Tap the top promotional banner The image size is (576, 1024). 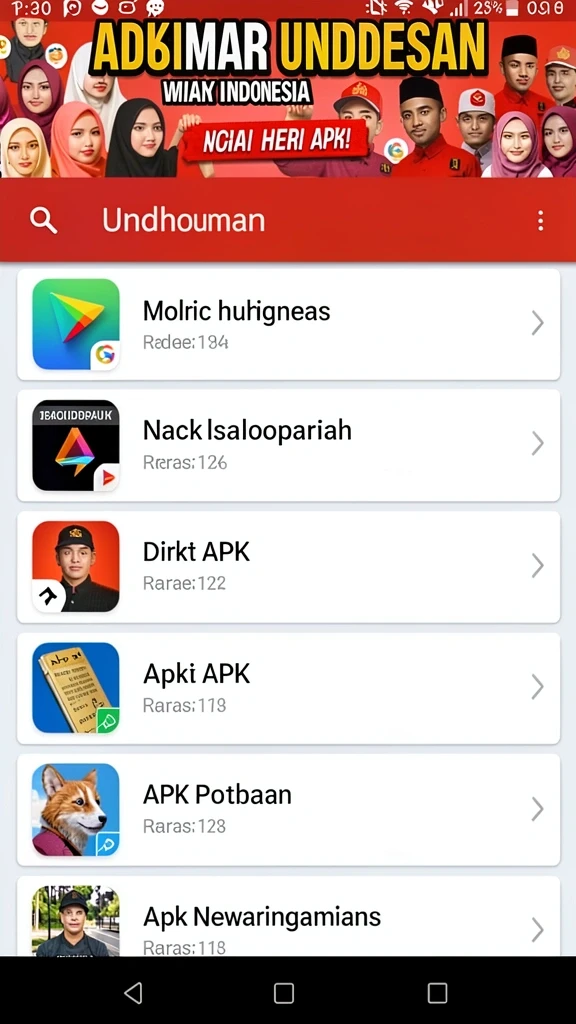coord(288,98)
